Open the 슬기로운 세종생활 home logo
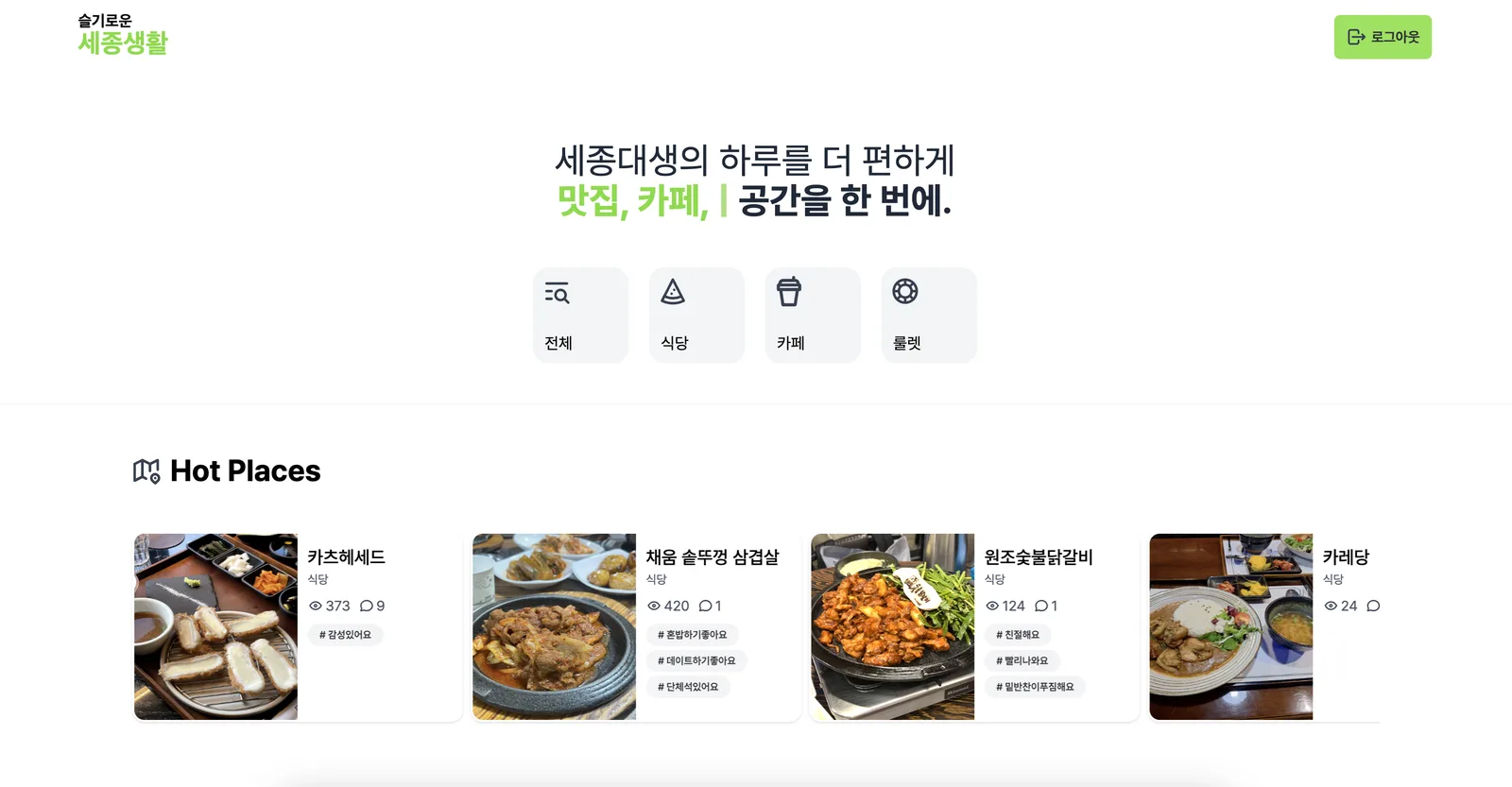The image size is (1512, 787). tap(123, 35)
